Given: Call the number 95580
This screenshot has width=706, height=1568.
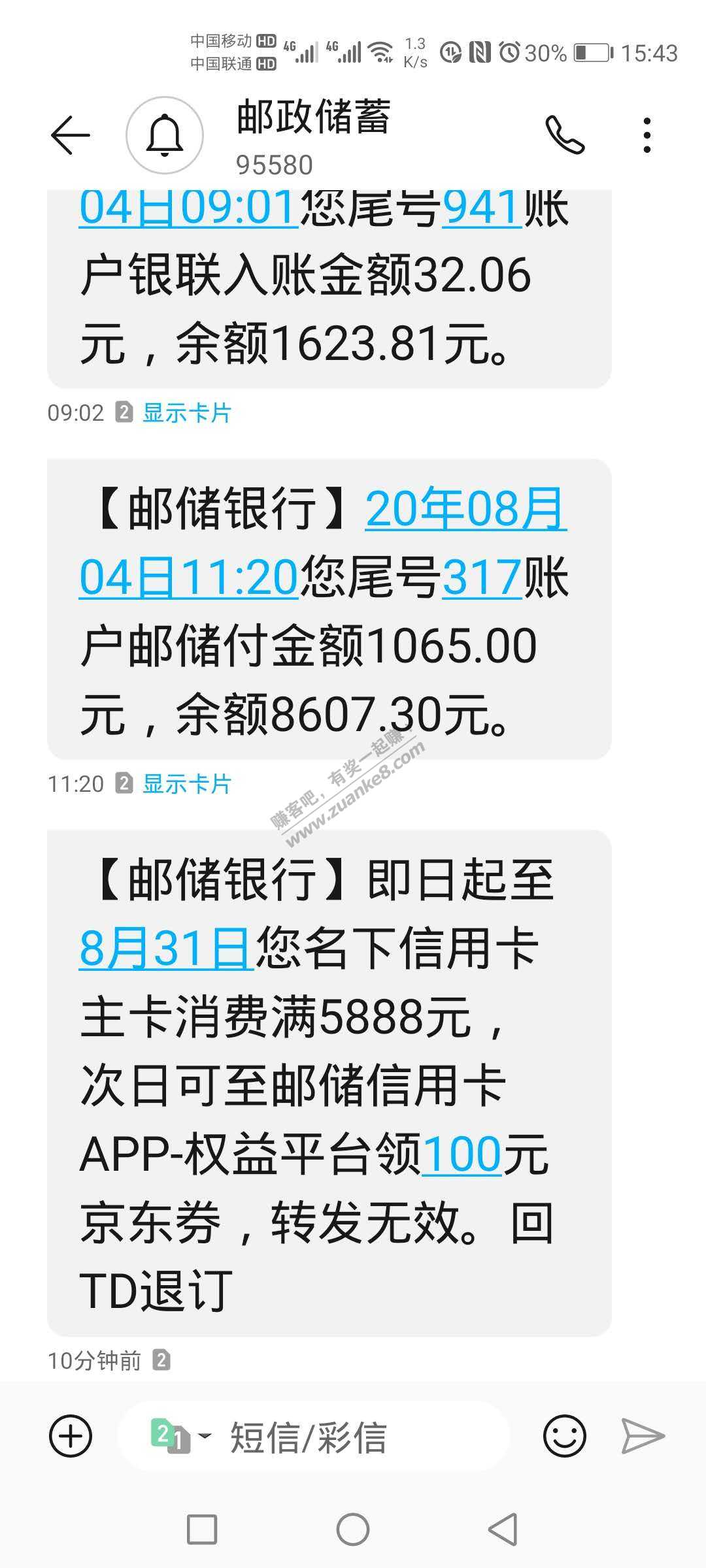Looking at the screenshot, I should tap(564, 135).
